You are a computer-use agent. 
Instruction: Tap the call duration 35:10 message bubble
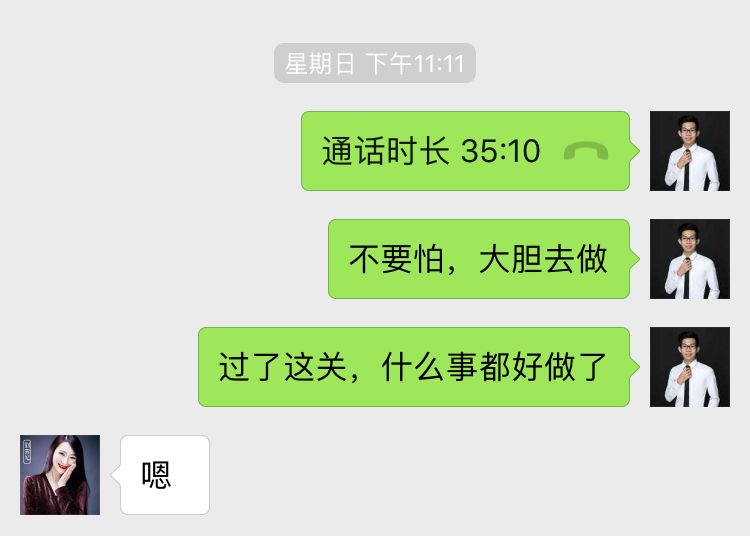pos(465,151)
